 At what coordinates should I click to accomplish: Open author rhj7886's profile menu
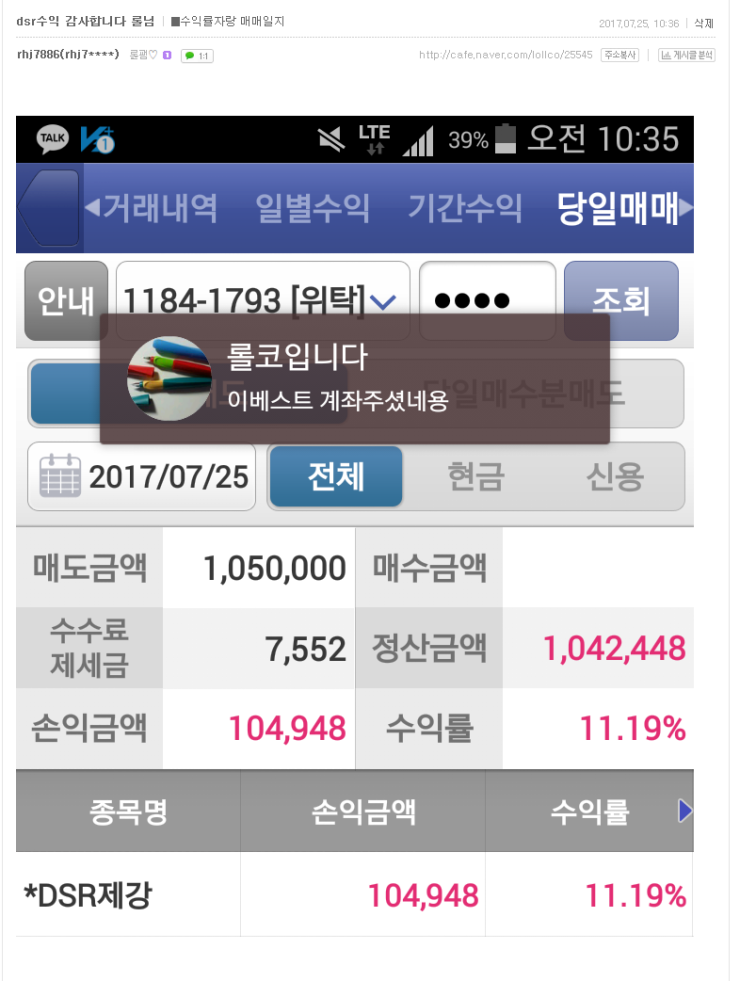tap(68, 55)
